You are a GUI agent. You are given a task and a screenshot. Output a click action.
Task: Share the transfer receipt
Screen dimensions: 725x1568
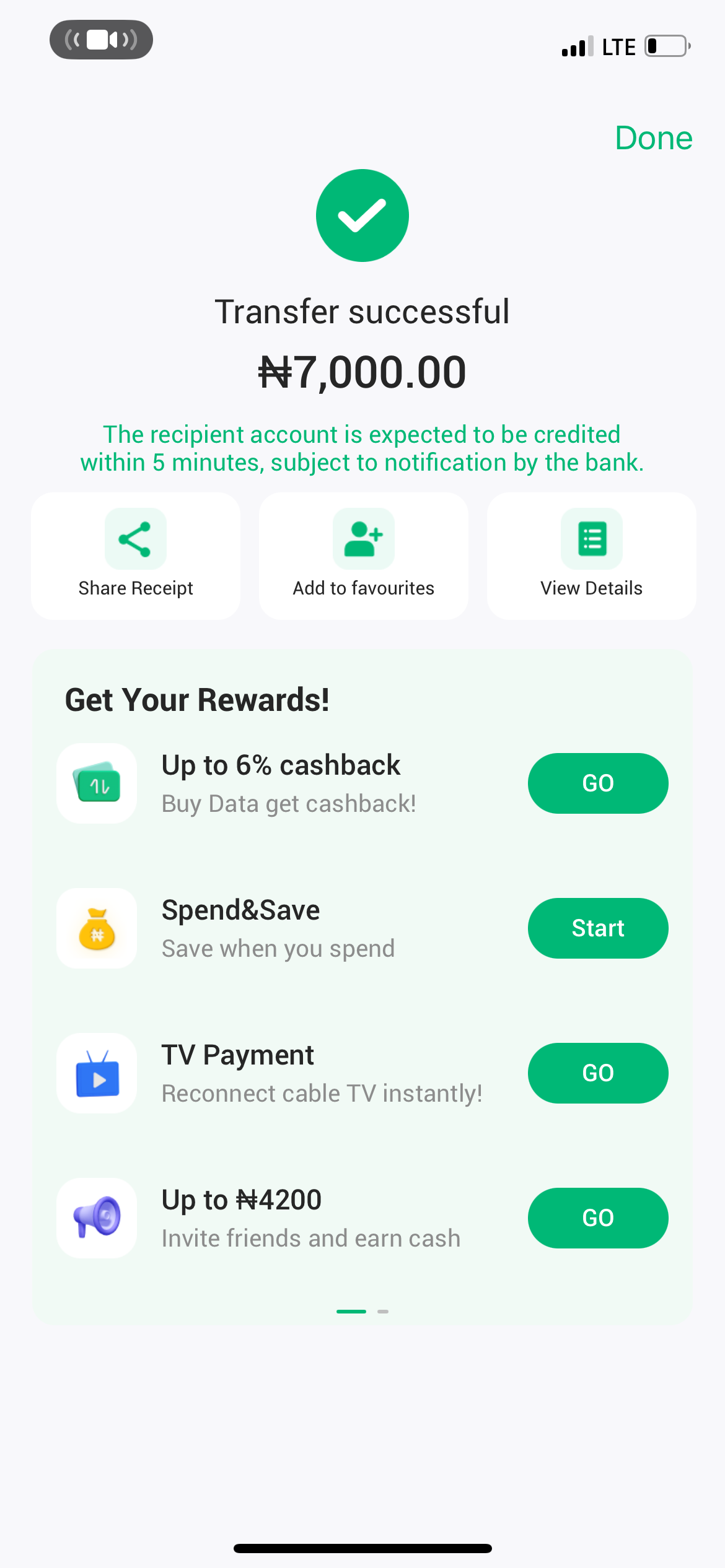click(x=136, y=555)
